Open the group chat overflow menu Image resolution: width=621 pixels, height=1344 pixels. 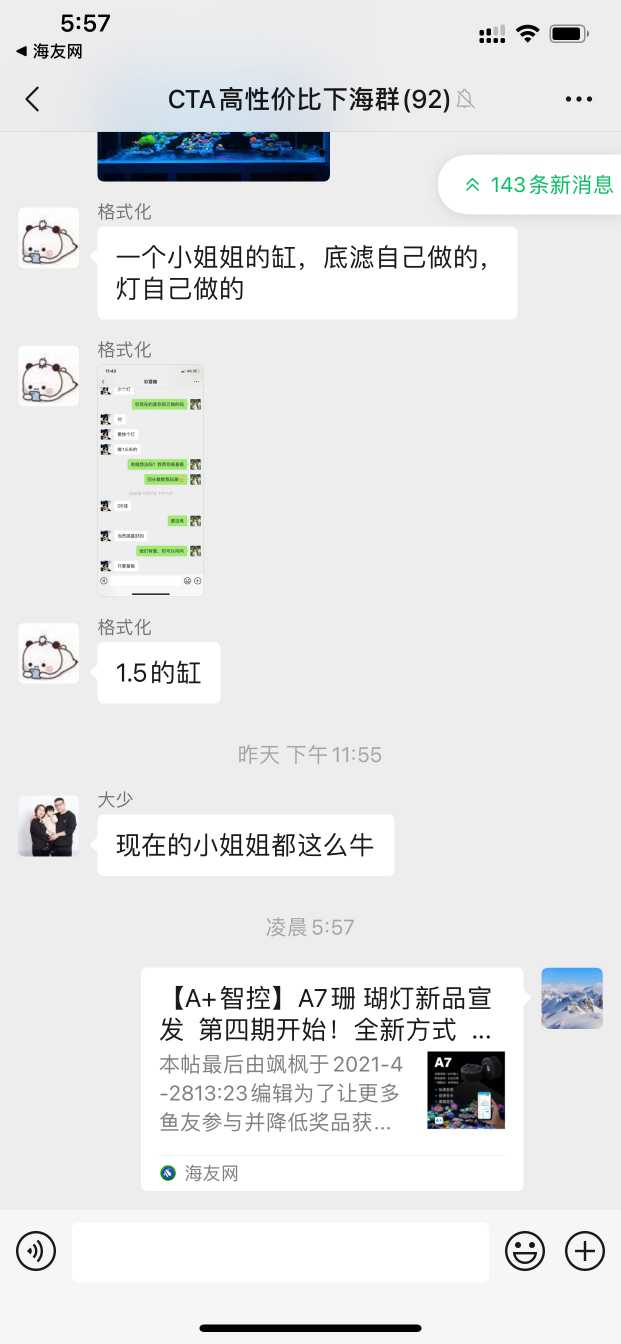click(x=579, y=99)
